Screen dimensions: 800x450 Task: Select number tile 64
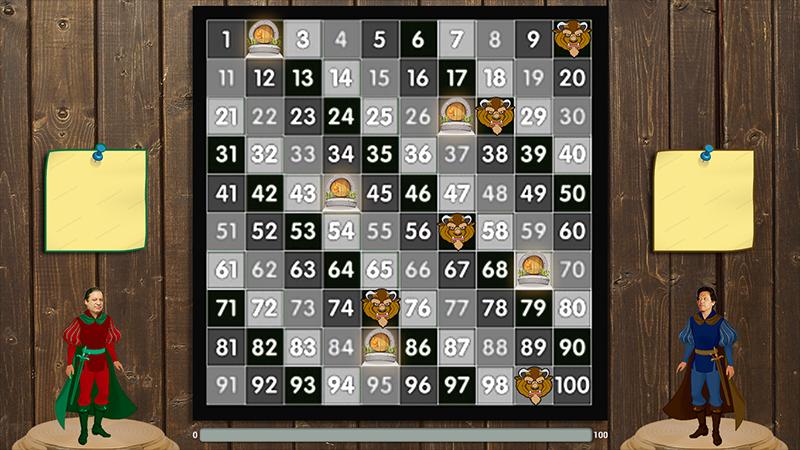[341, 269]
